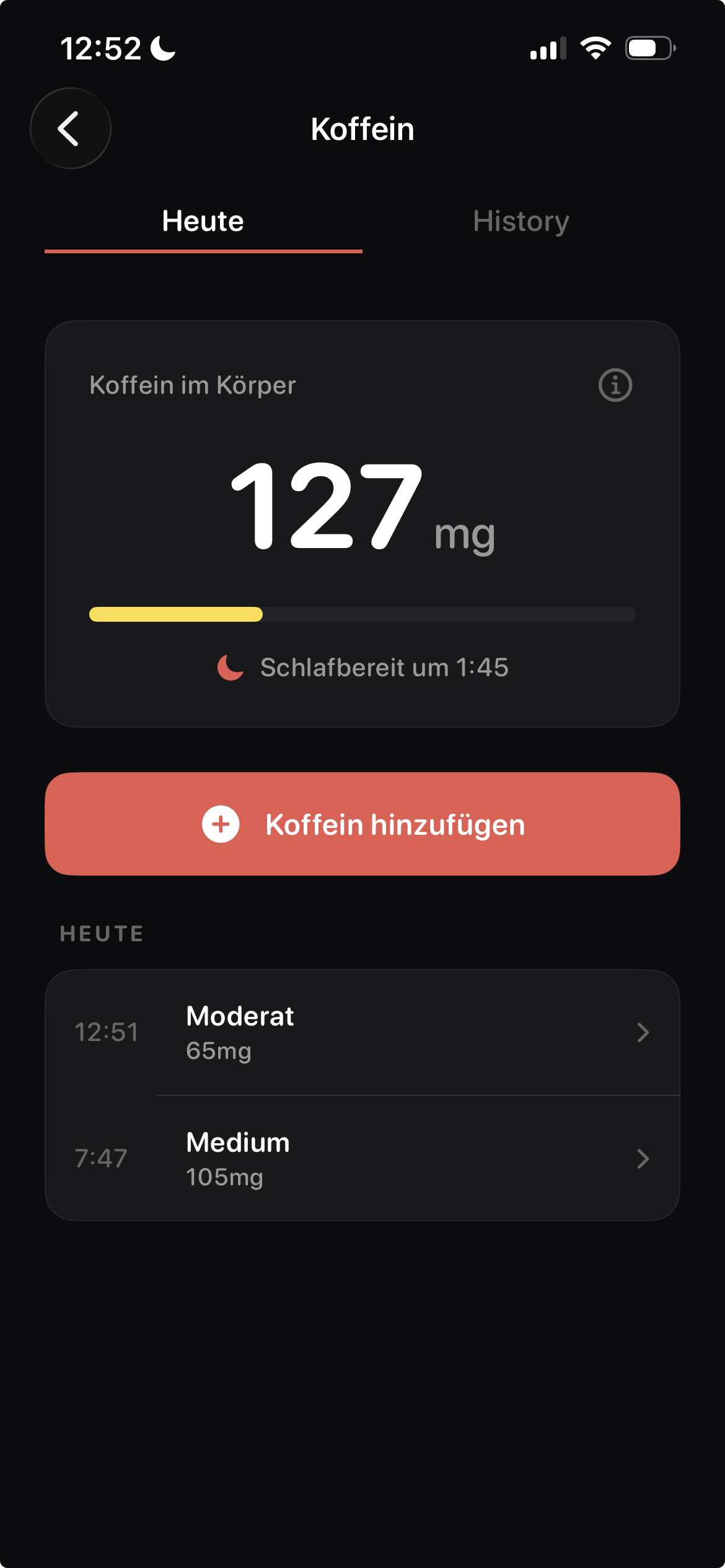Tap the 105mg amount under Medium

(226, 1176)
